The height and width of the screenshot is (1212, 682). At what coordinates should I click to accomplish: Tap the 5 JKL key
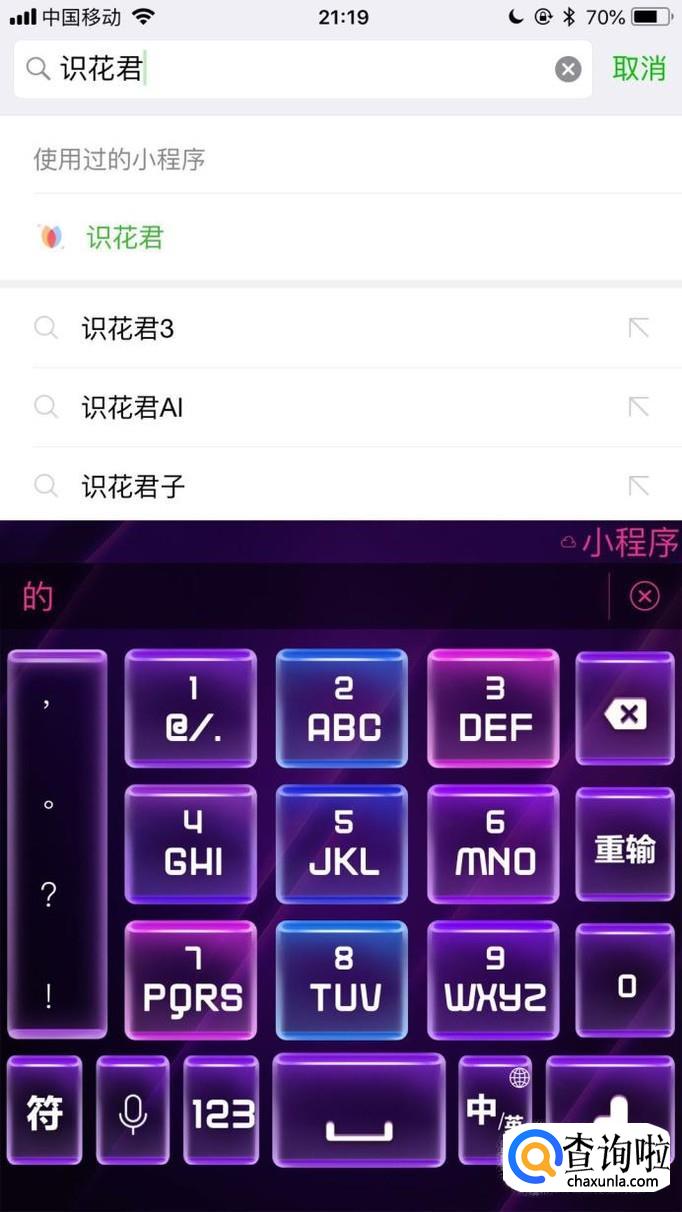pyautogui.click(x=343, y=845)
